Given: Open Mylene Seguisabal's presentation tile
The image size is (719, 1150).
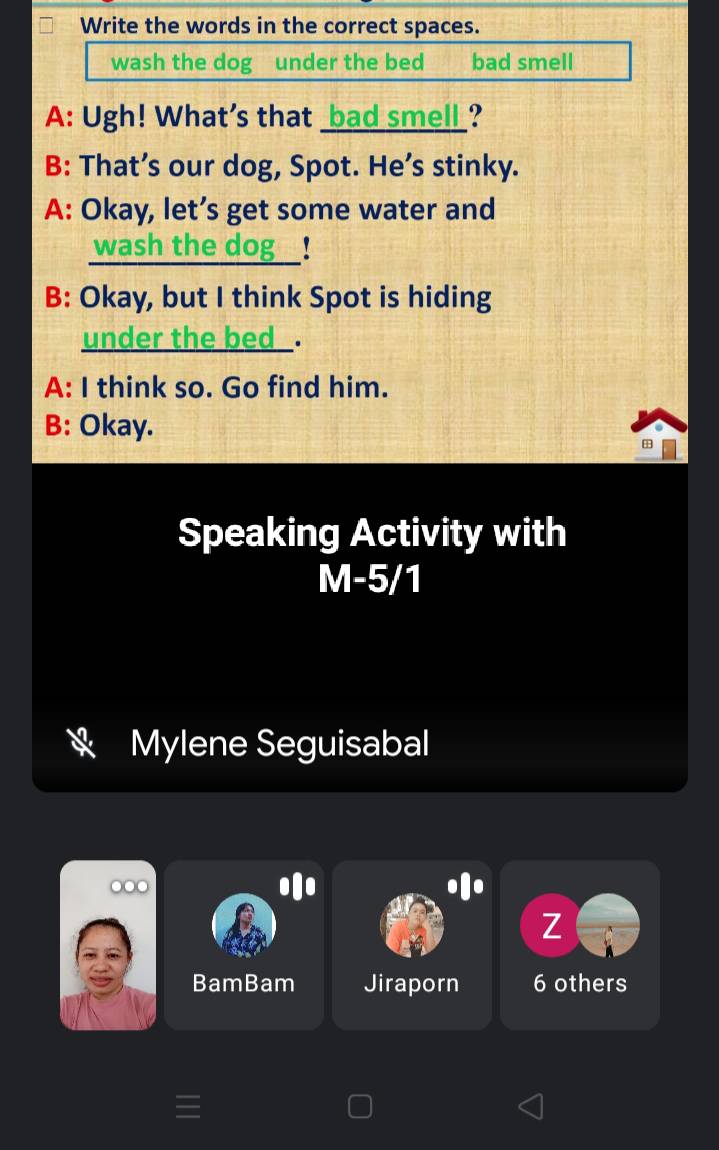Looking at the screenshot, I should 360,400.
